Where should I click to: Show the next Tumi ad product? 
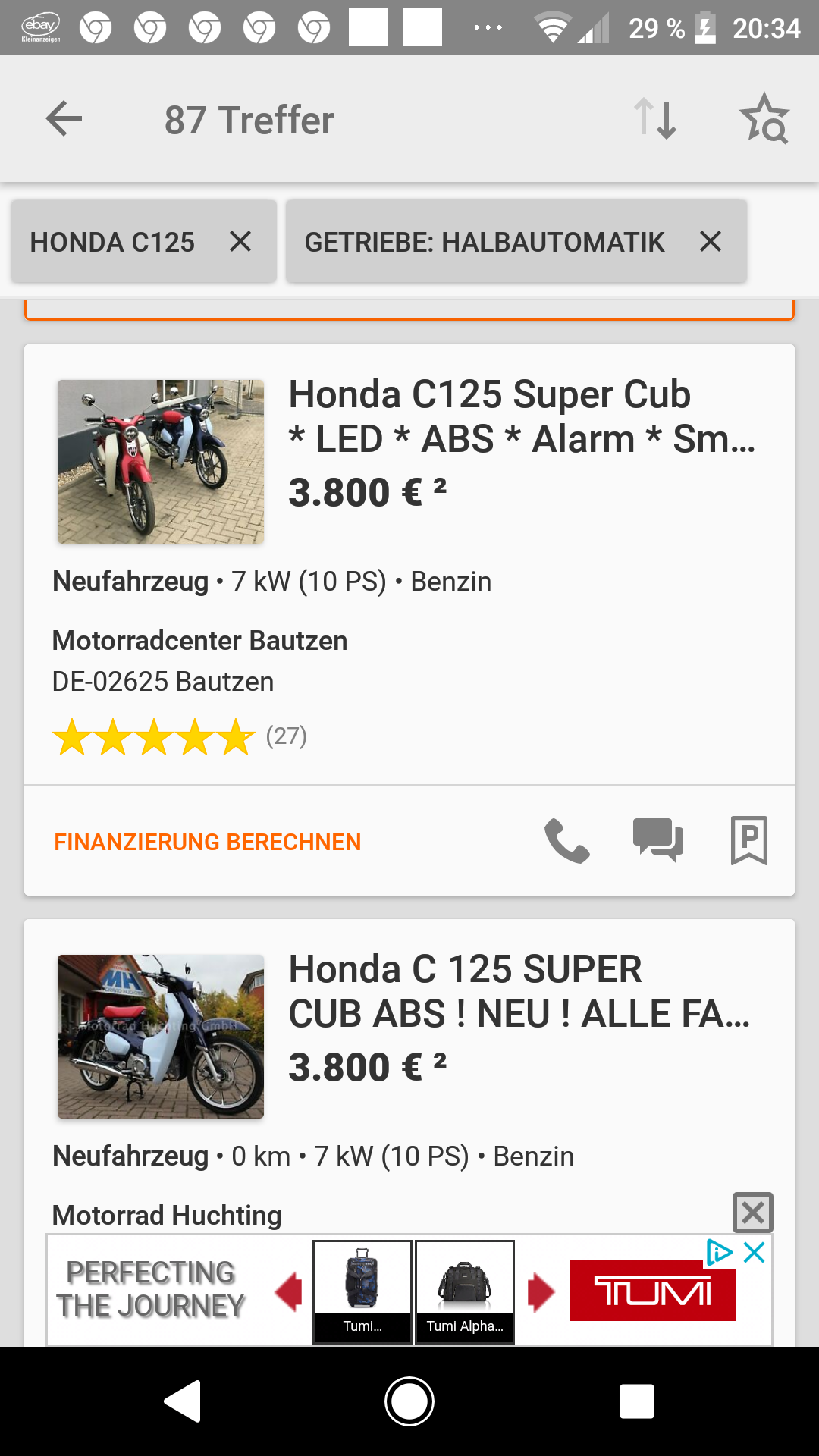(541, 1292)
